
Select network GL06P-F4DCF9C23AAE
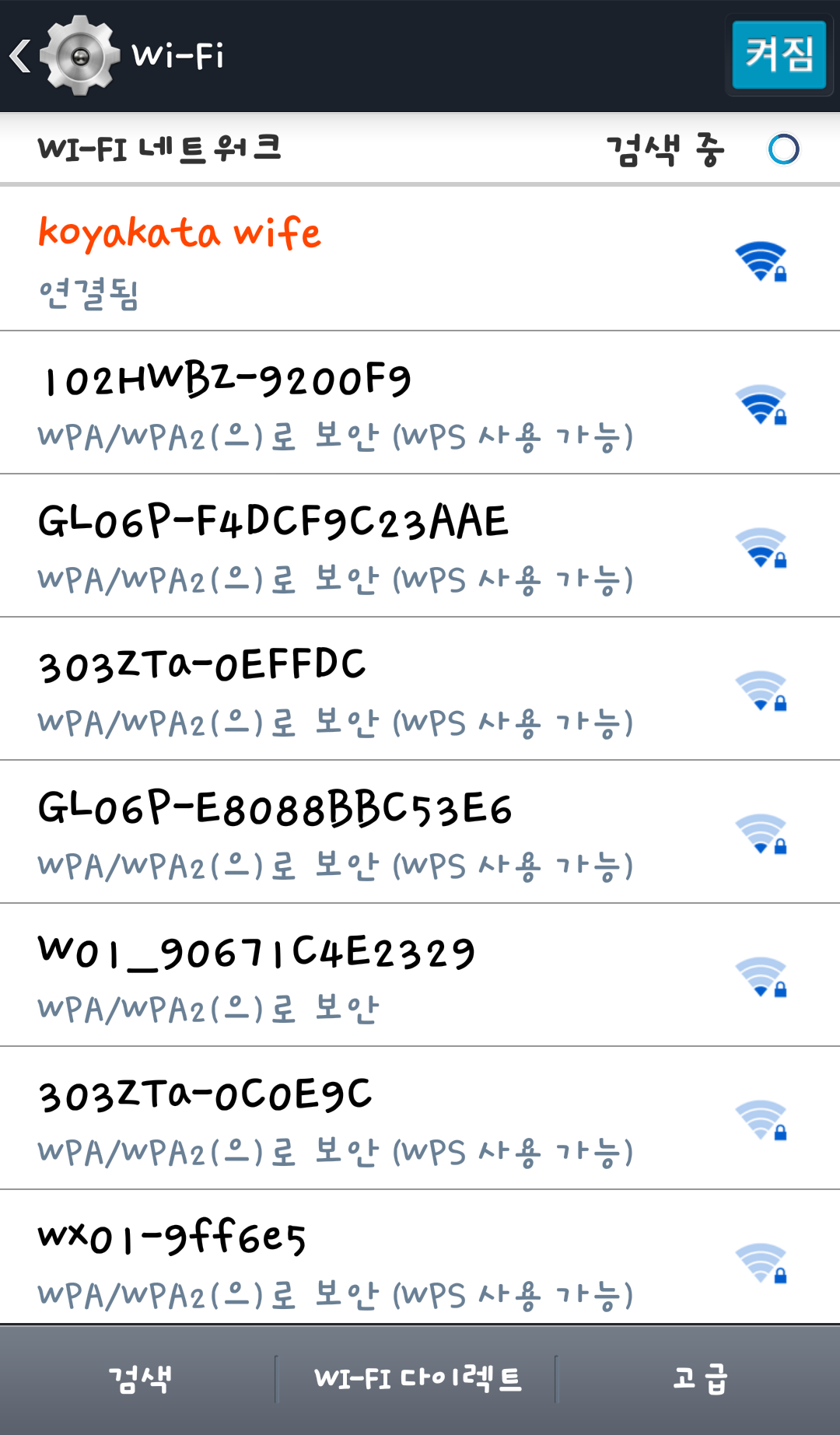420,546
